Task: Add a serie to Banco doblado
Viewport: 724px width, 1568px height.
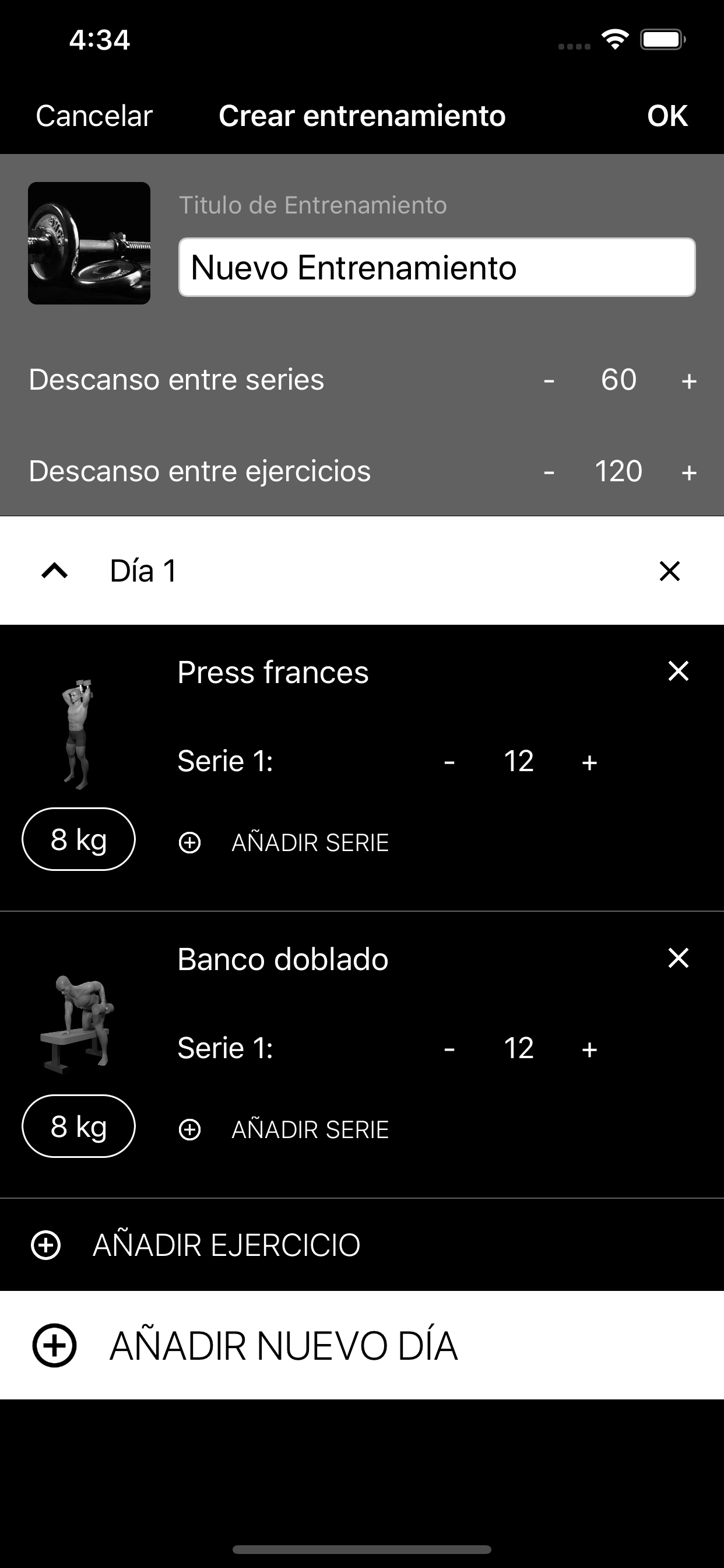Action: click(283, 1130)
